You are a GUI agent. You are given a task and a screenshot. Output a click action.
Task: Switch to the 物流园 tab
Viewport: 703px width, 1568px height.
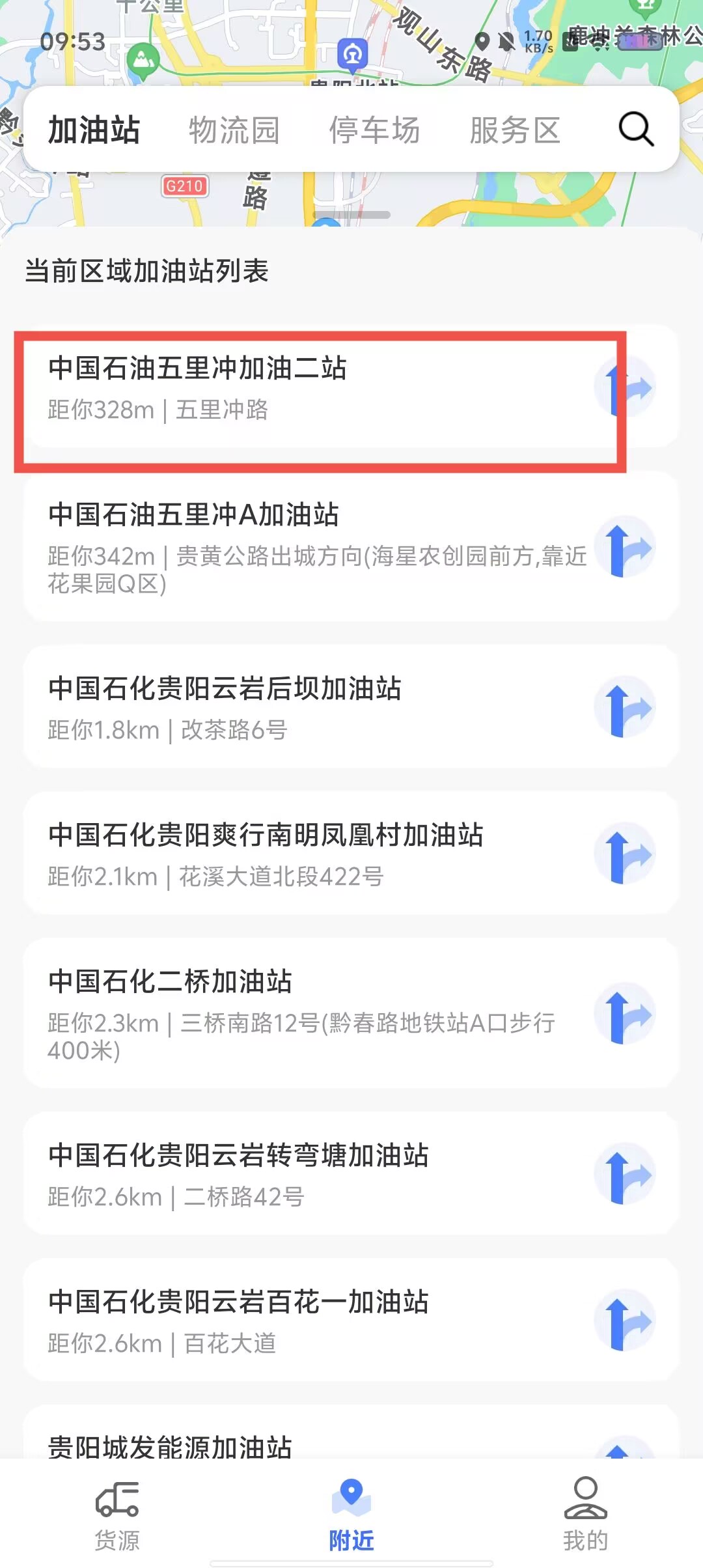[234, 130]
